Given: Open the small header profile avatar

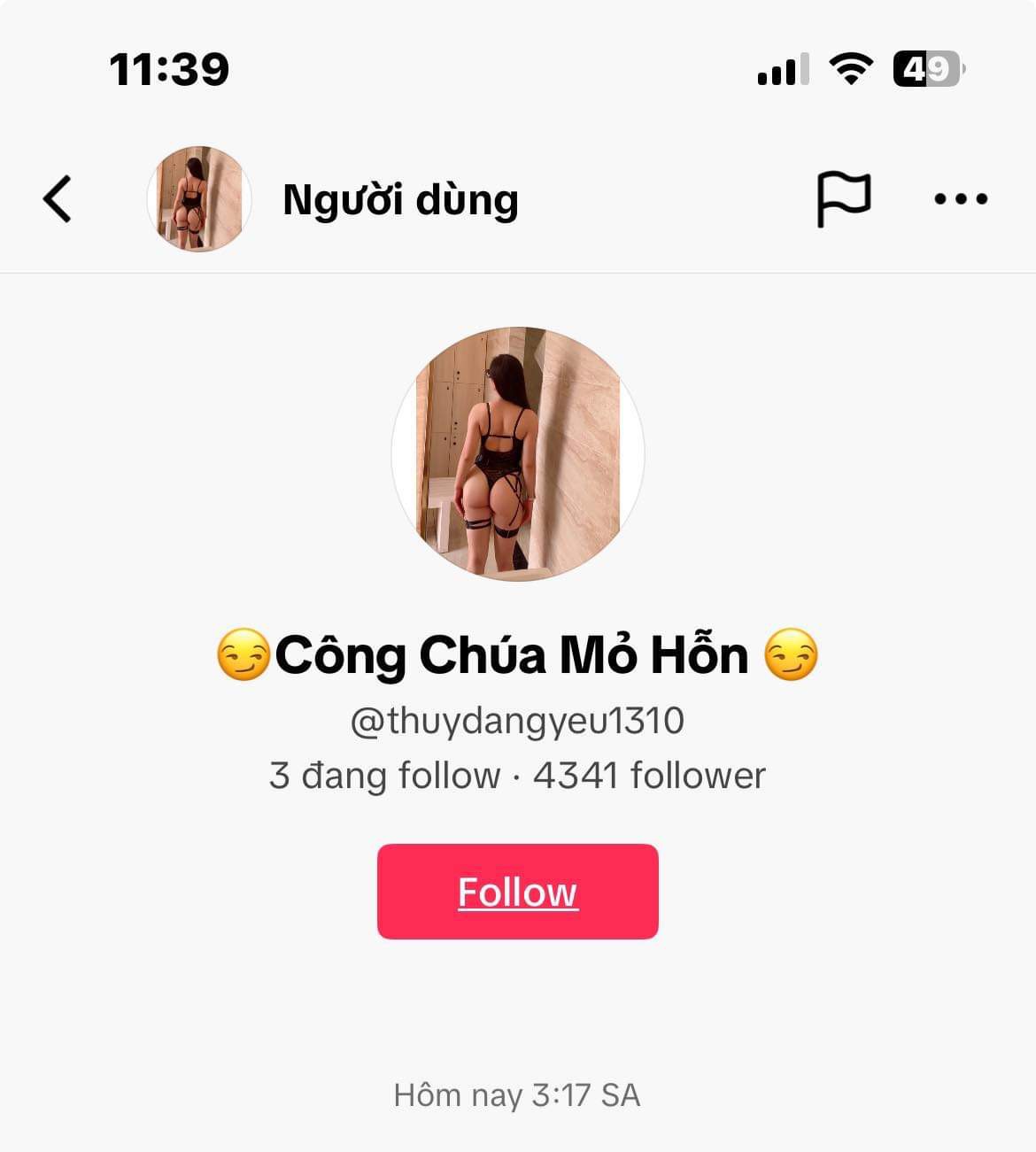Looking at the screenshot, I should coord(199,198).
